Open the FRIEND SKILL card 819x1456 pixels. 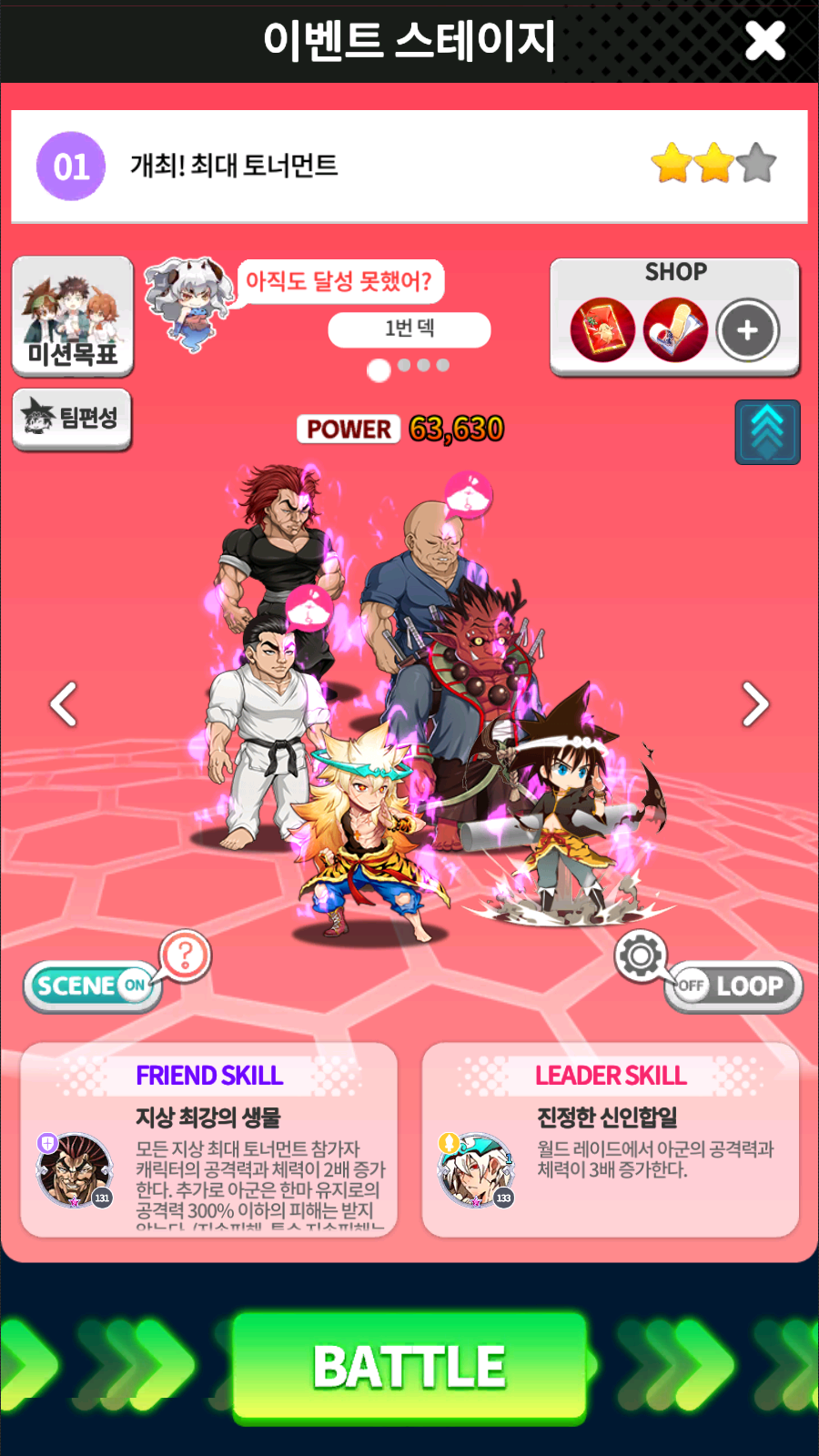pyautogui.click(x=209, y=1139)
